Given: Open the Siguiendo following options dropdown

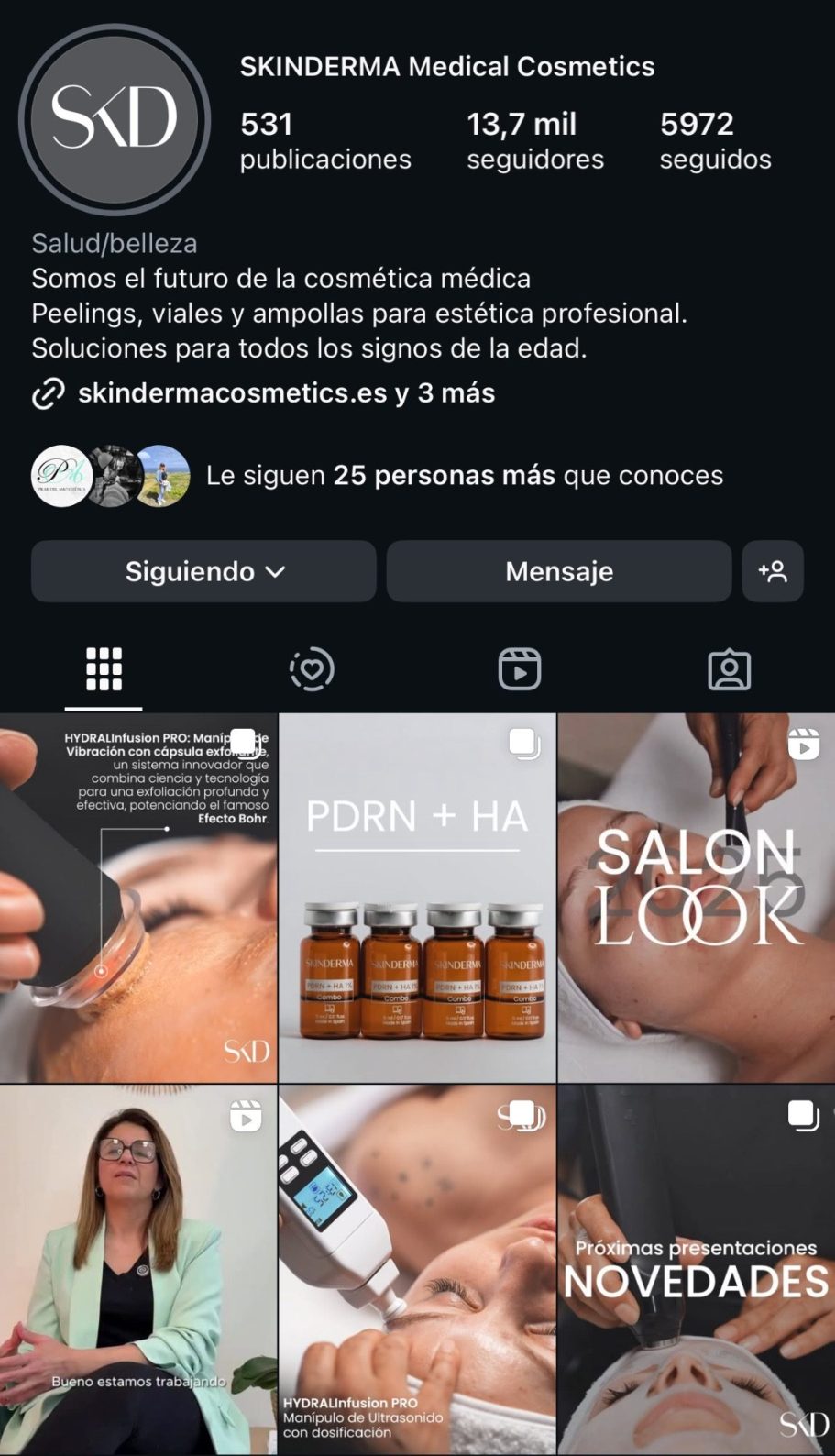Looking at the screenshot, I should coord(203,571).
